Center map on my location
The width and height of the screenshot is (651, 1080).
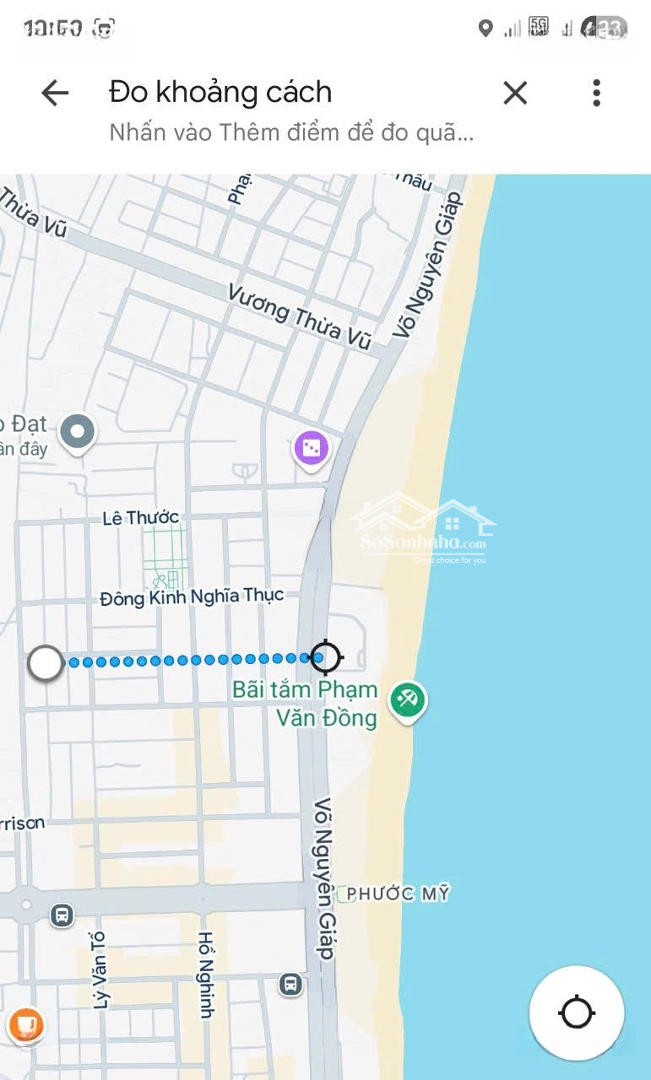[x=576, y=1012]
